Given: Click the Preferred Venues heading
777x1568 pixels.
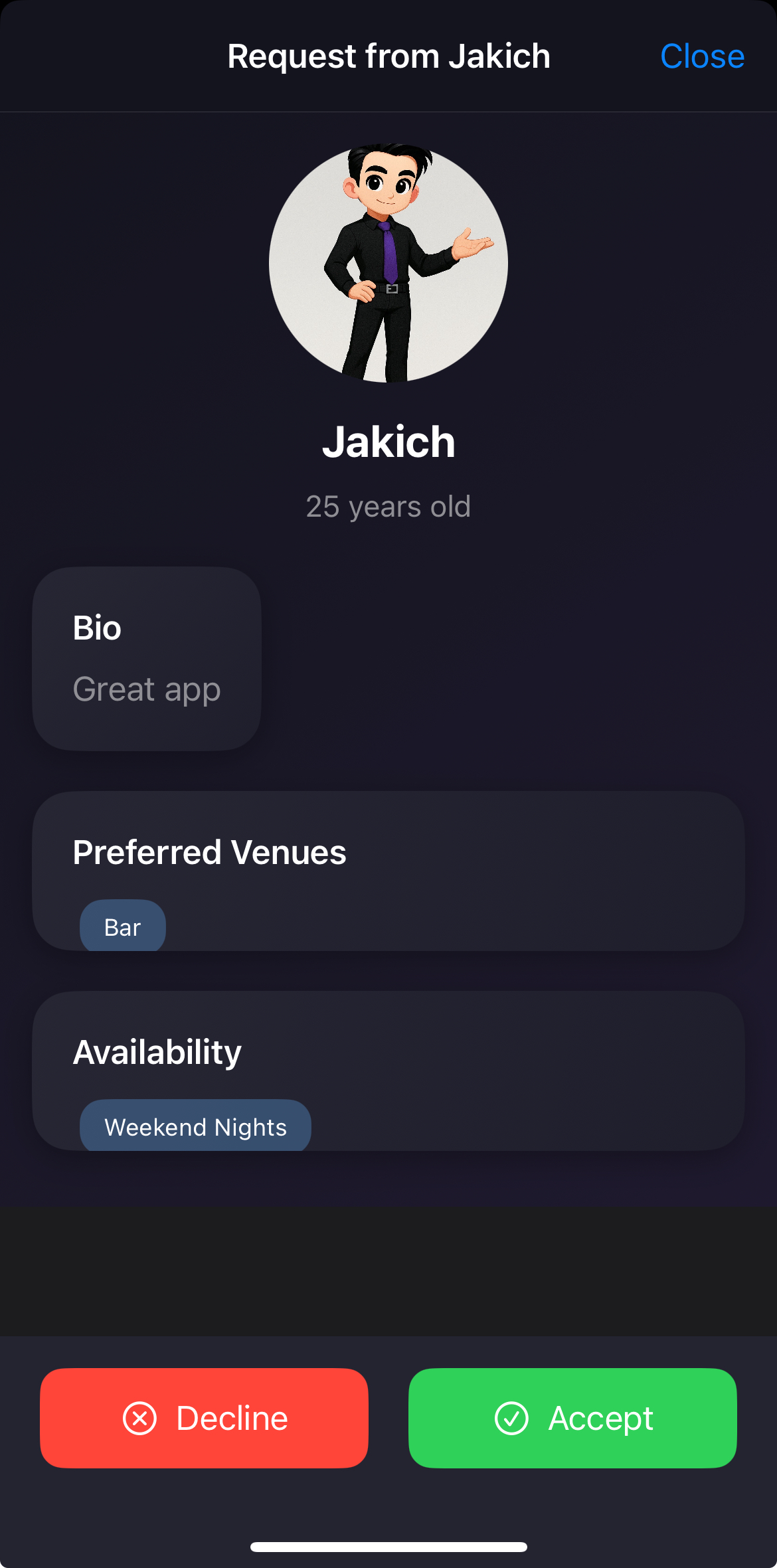Looking at the screenshot, I should click(209, 853).
